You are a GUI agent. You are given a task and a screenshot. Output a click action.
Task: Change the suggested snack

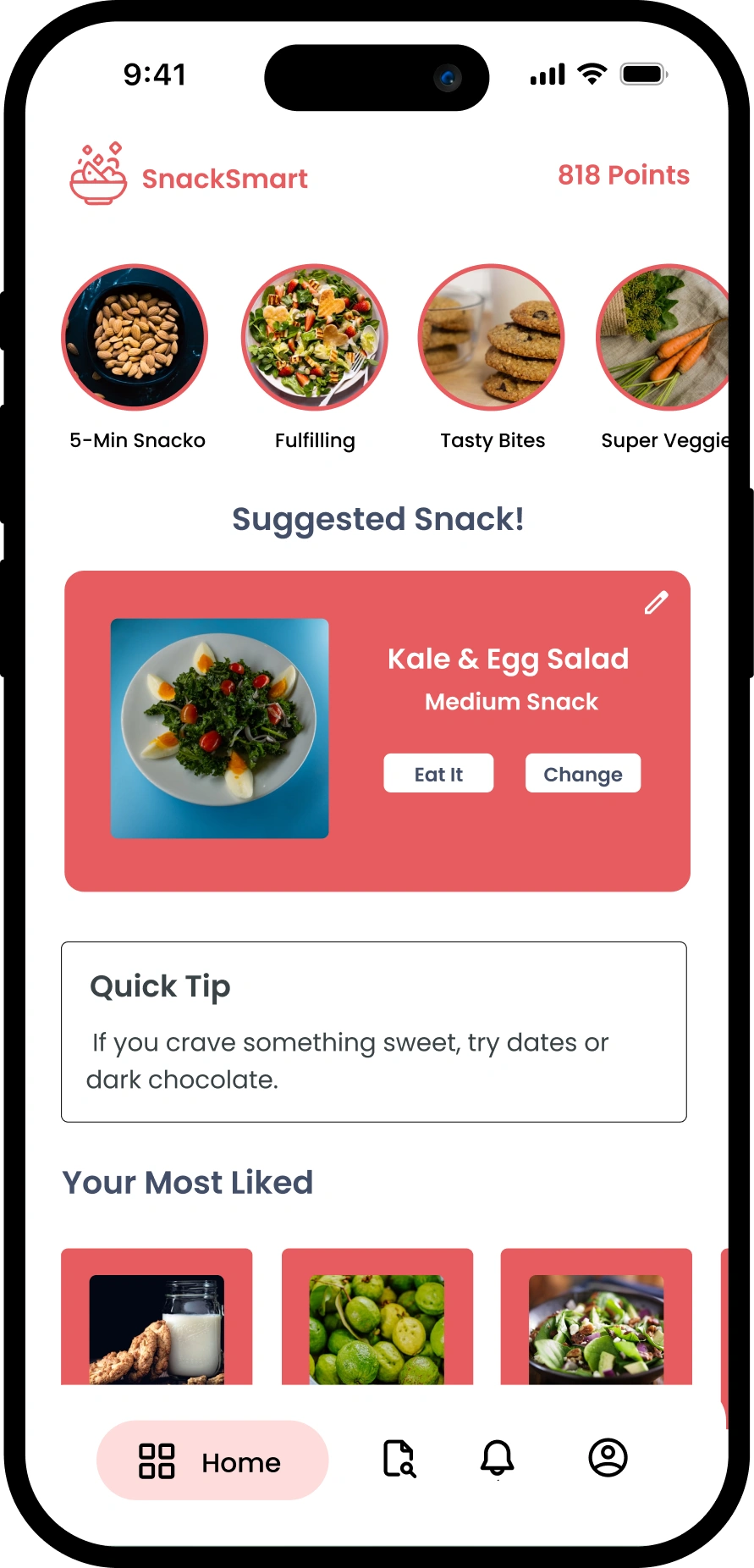(582, 774)
